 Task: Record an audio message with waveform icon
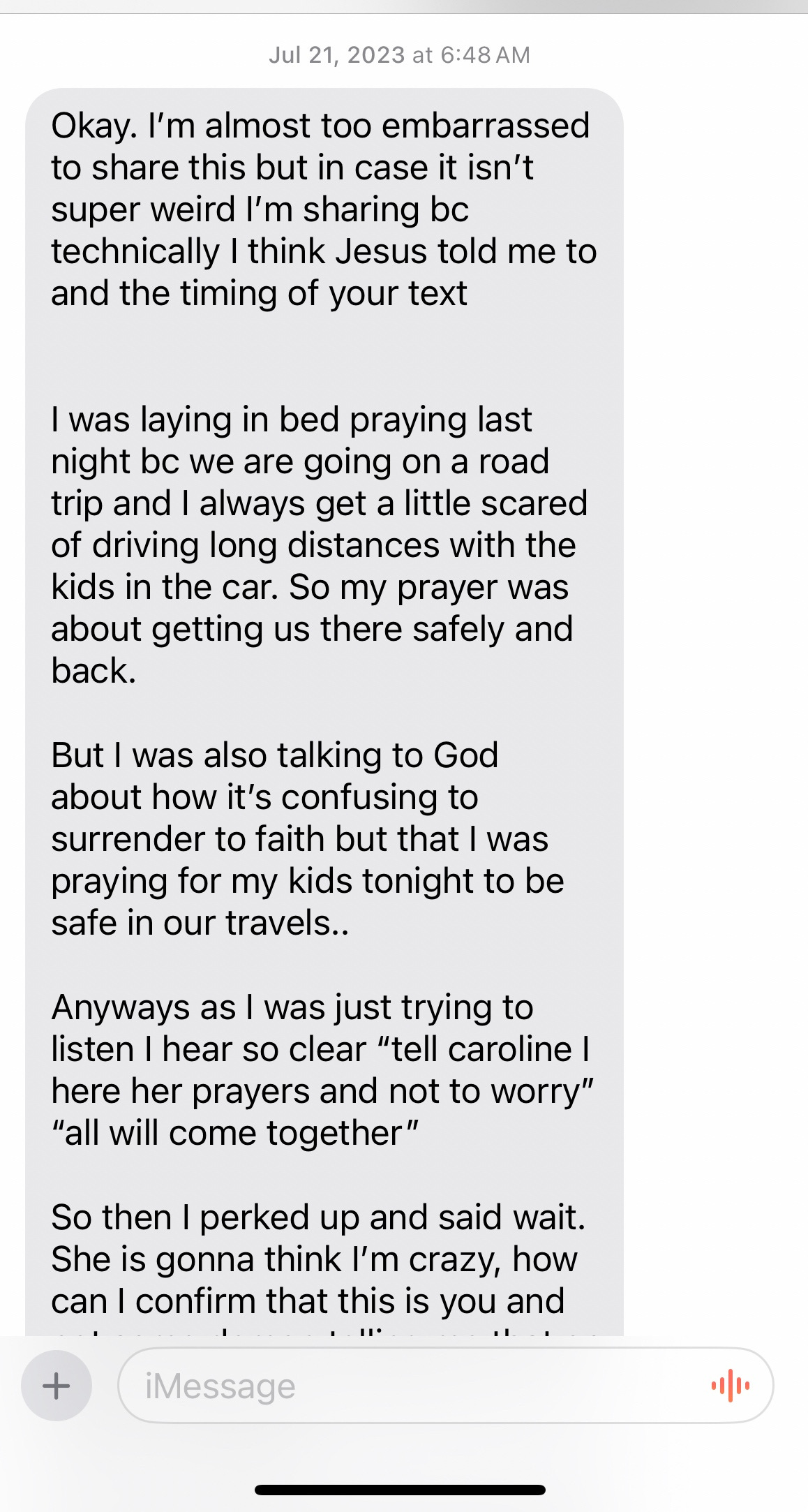pyautogui.click(x=730, y=1386)
